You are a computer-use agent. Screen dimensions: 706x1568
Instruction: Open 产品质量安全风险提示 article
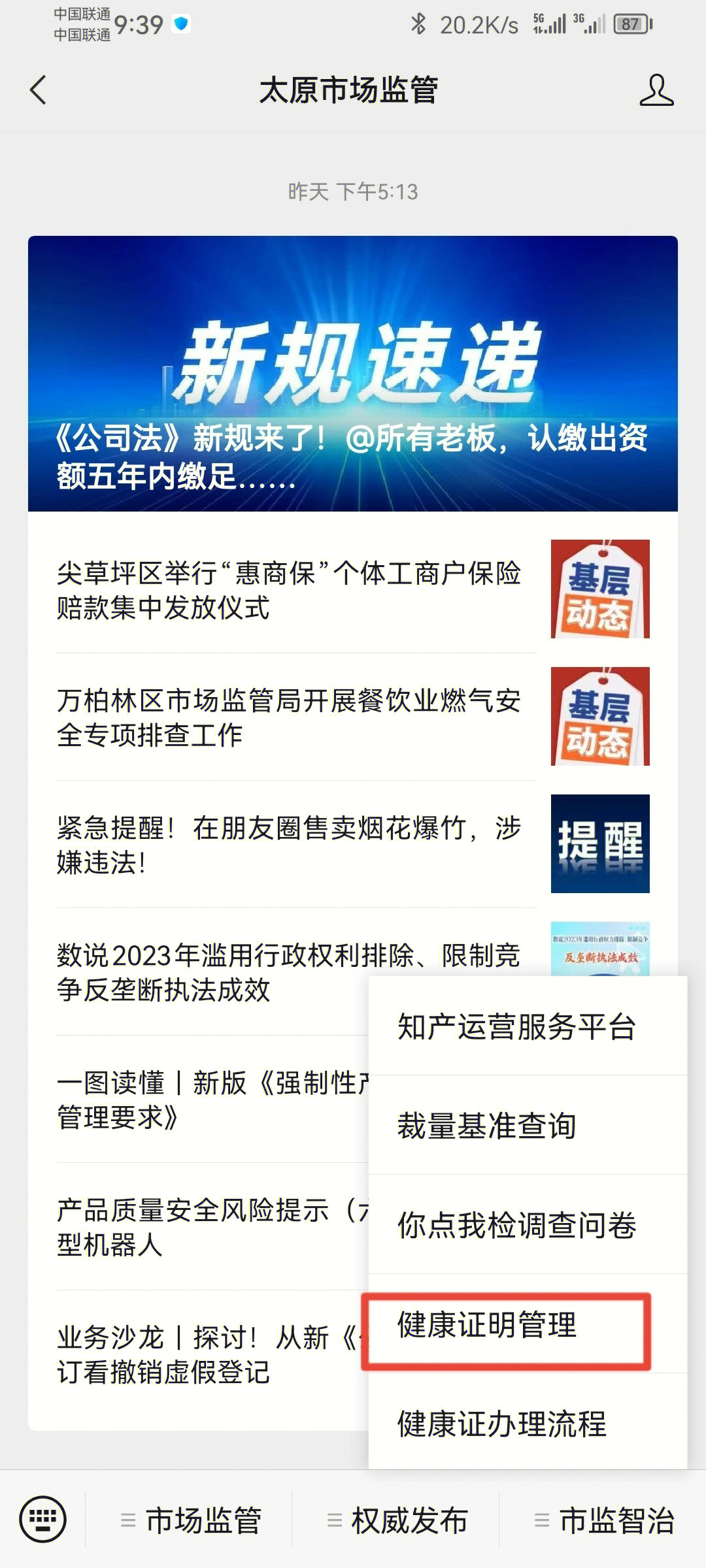click(x=209, y=1227)
